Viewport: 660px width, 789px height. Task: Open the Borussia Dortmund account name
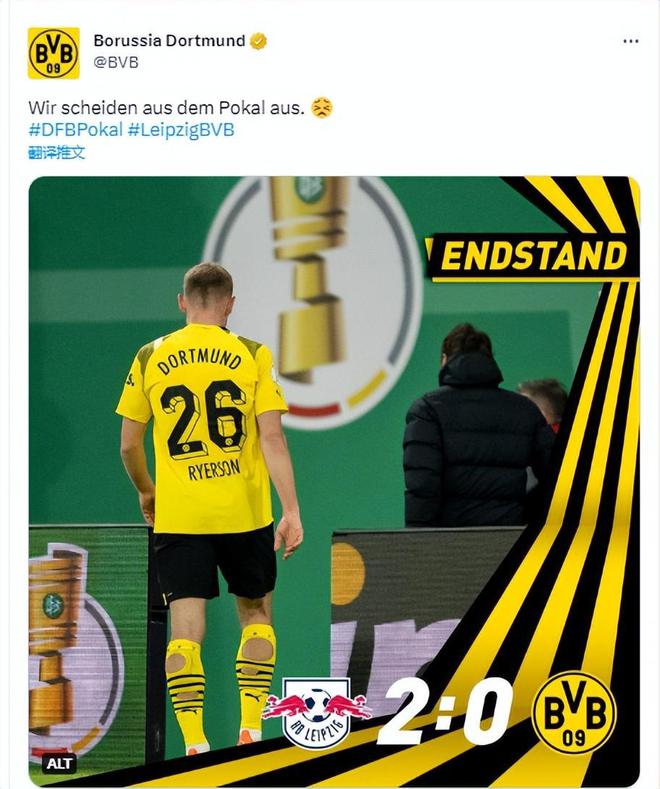[x=169, y=41]
